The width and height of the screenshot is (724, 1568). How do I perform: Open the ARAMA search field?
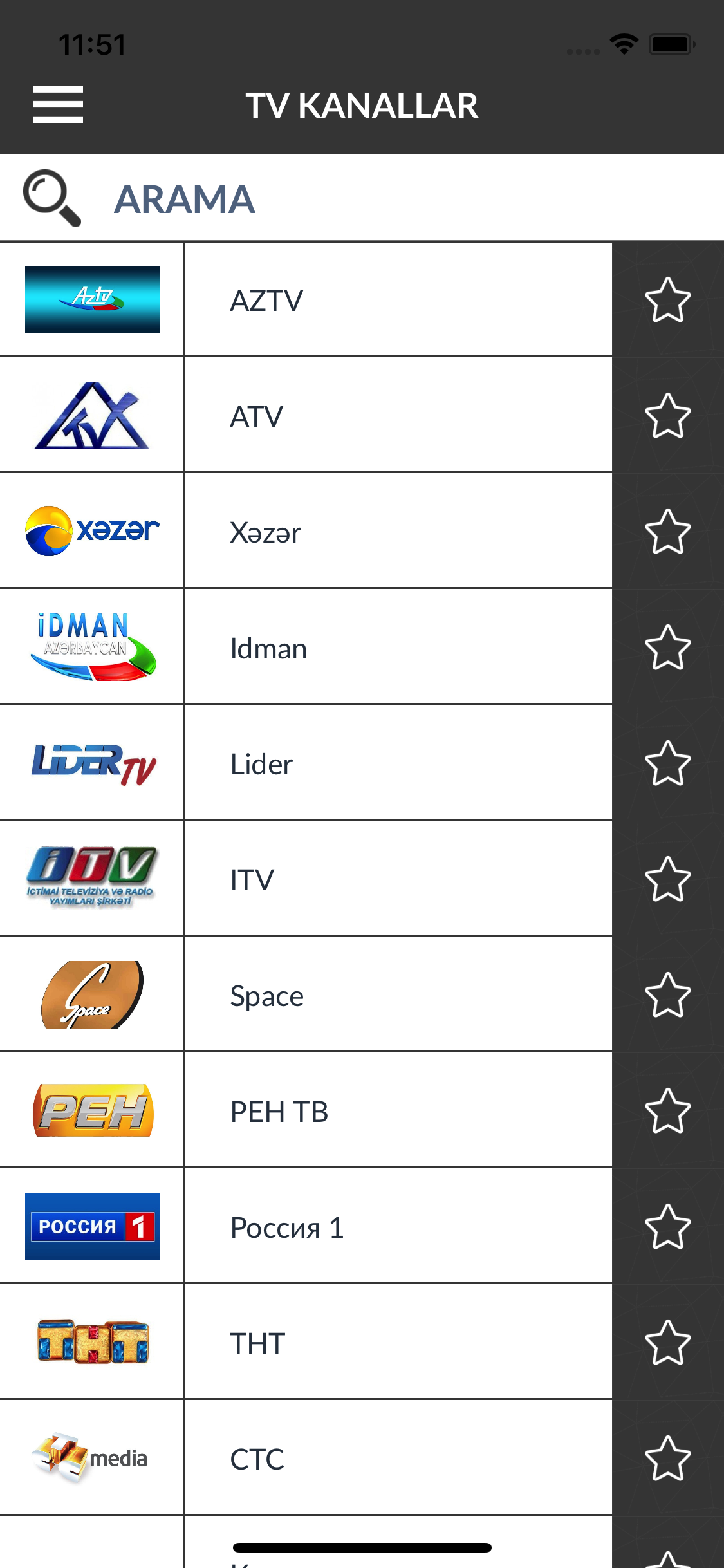(x=185, y=198)
